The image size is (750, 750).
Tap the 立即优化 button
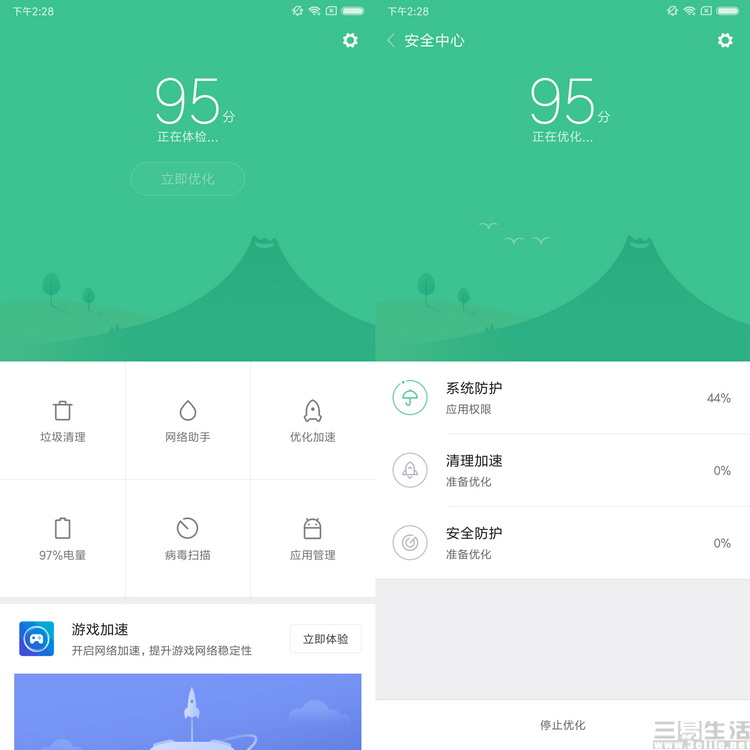[188, 179]
